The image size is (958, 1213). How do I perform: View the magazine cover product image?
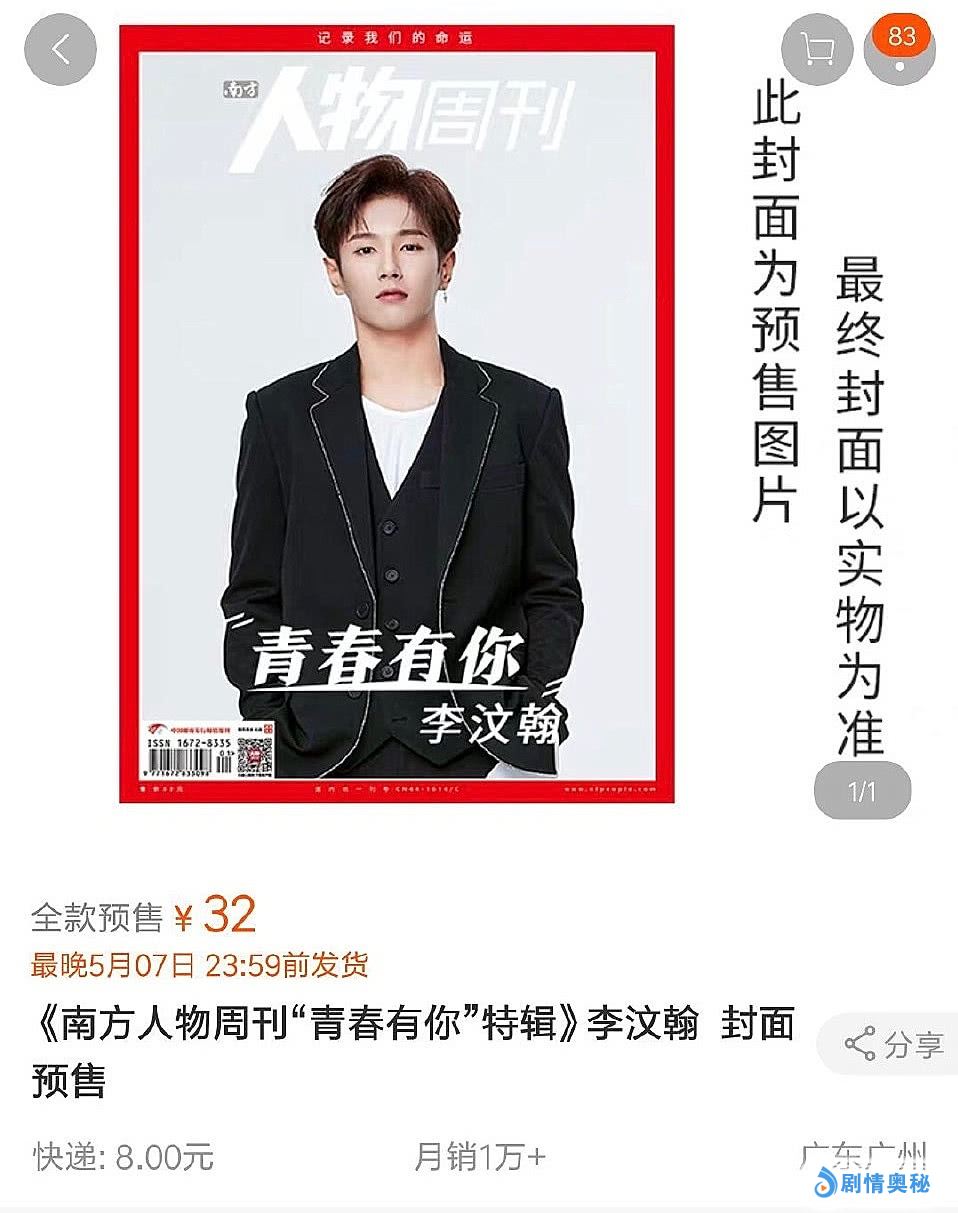(x=396, y=413)
